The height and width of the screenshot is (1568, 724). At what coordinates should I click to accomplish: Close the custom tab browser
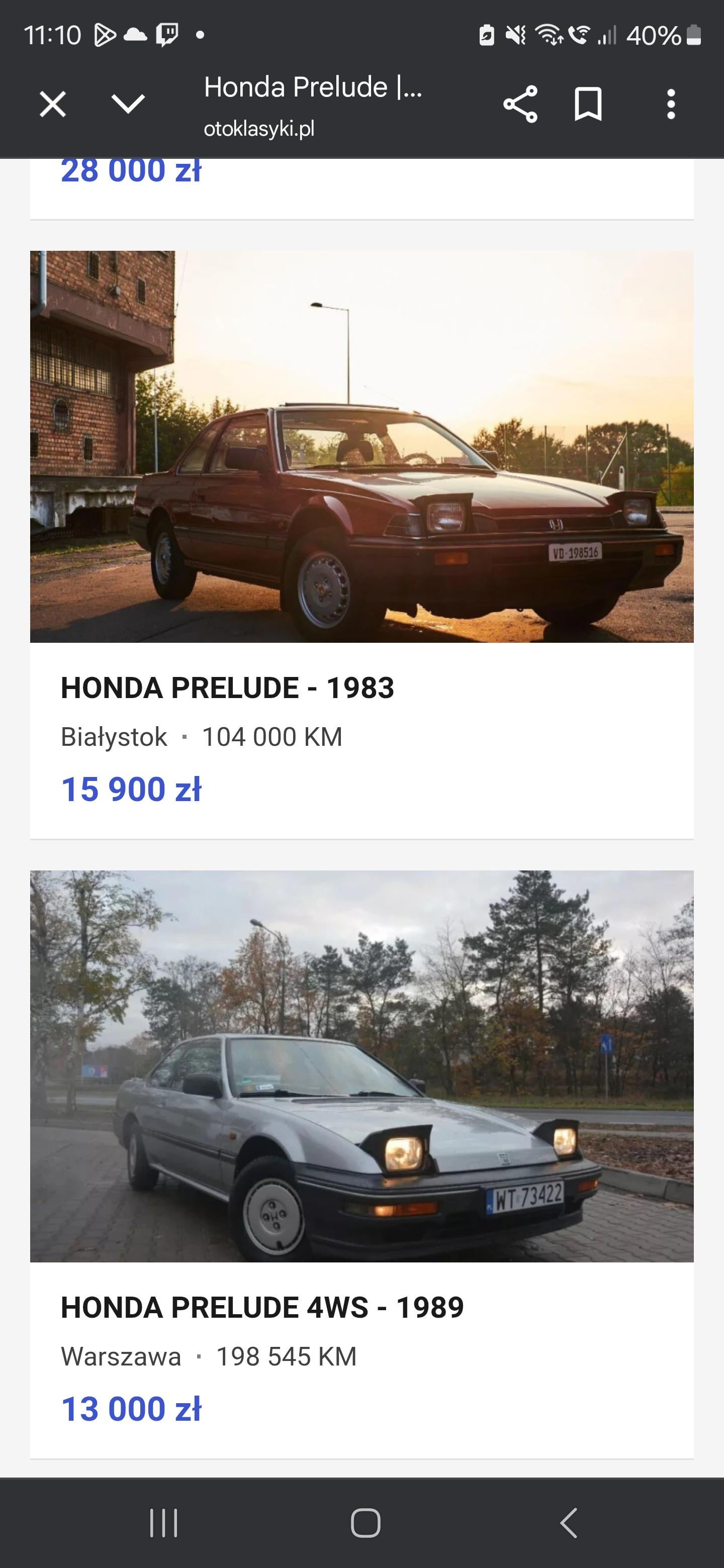click(53, 104)
